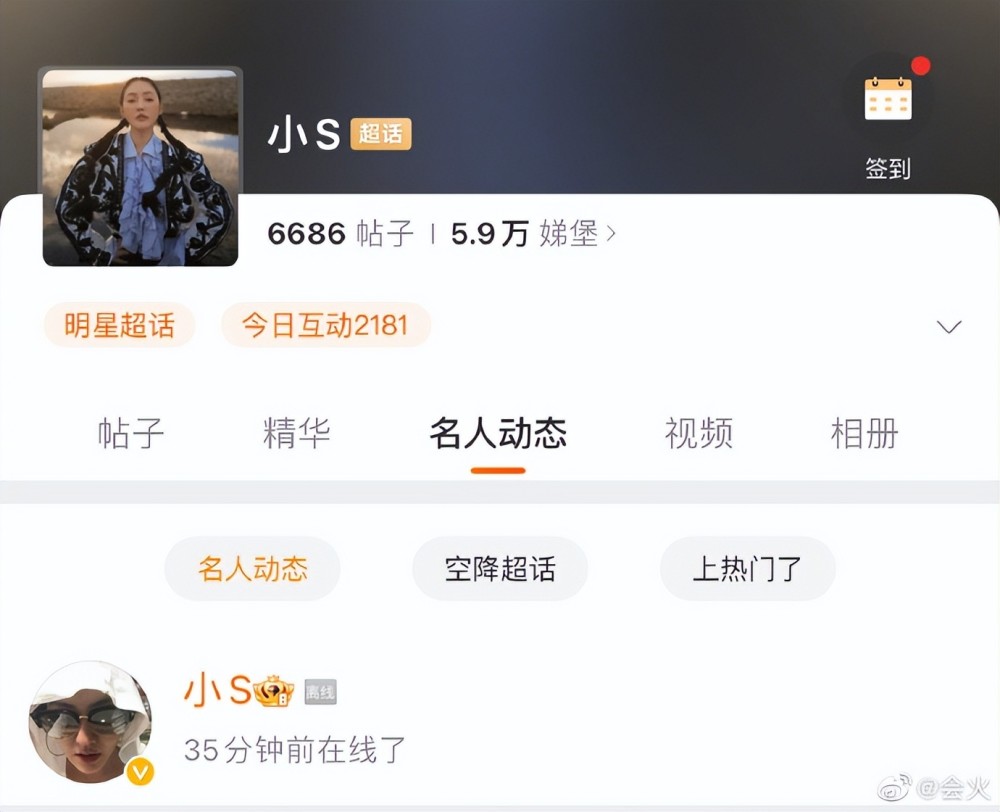The image size is (1000, 812).
Task: Switch to the 相册 tab
Action: tap(865, 434)
